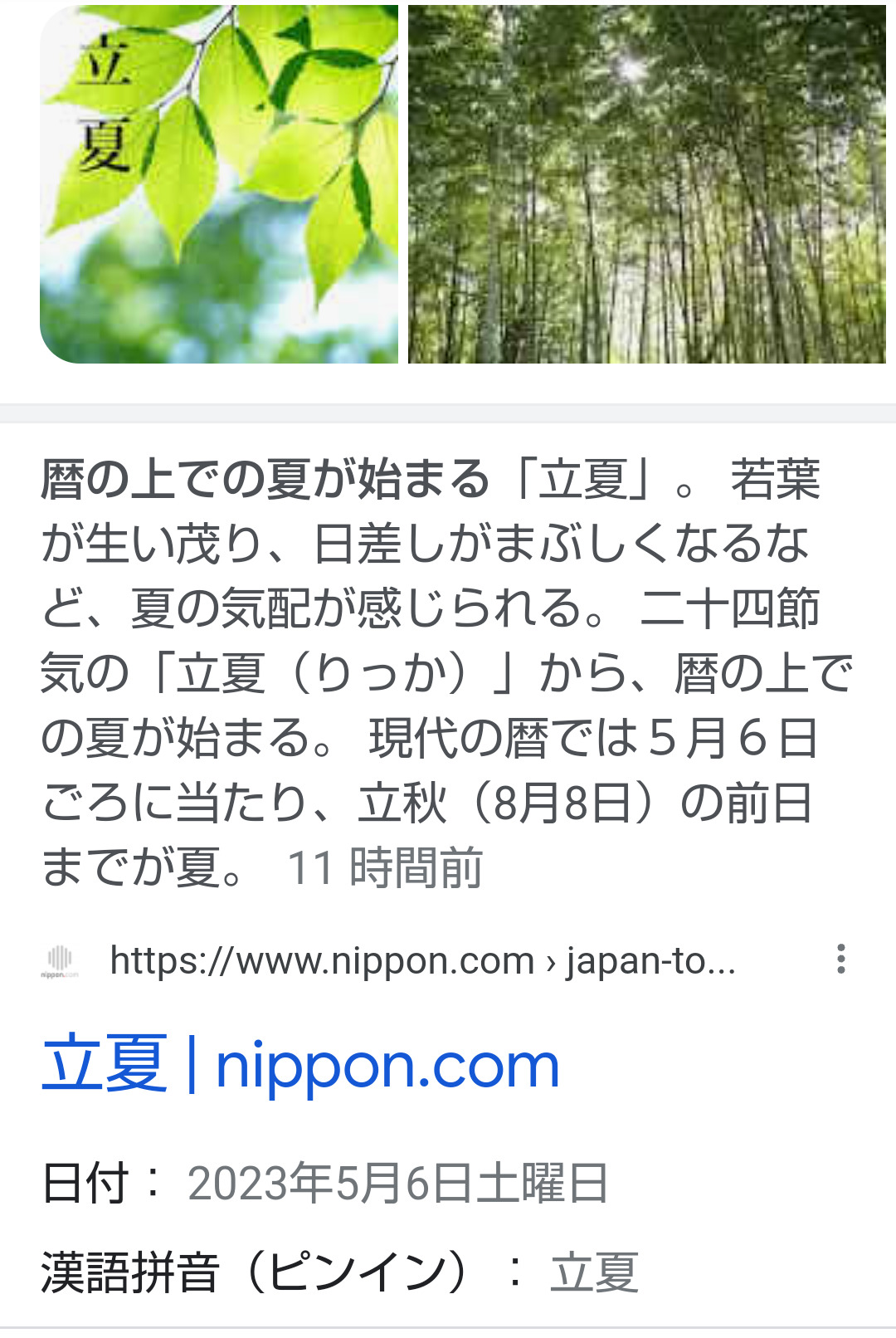Screen dimensions: 896x1338
Task: Open the overflow menu beside the nippon.com URL
Action: [841, 960]
